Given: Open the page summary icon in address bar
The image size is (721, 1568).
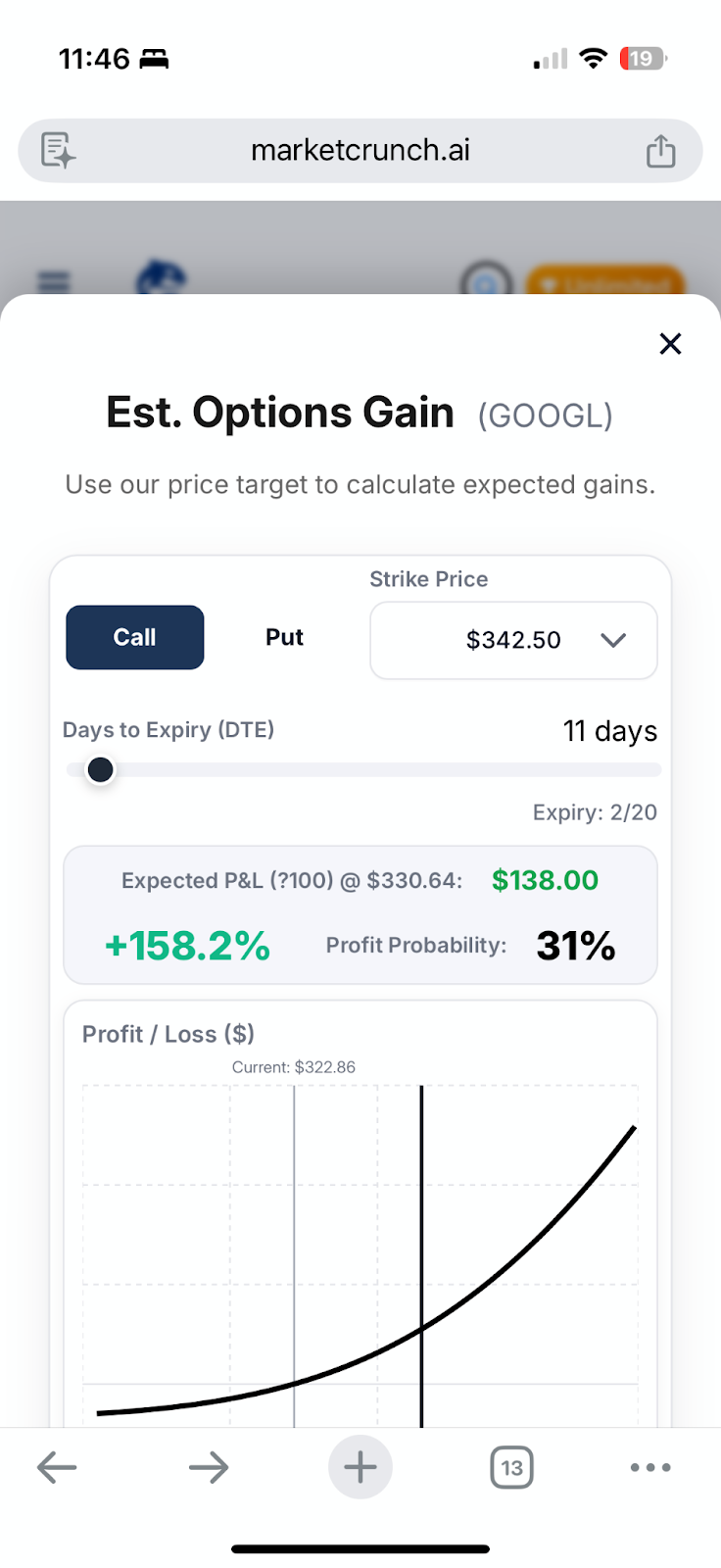Looking at the screenshot, I should click(x=58, y=151).
